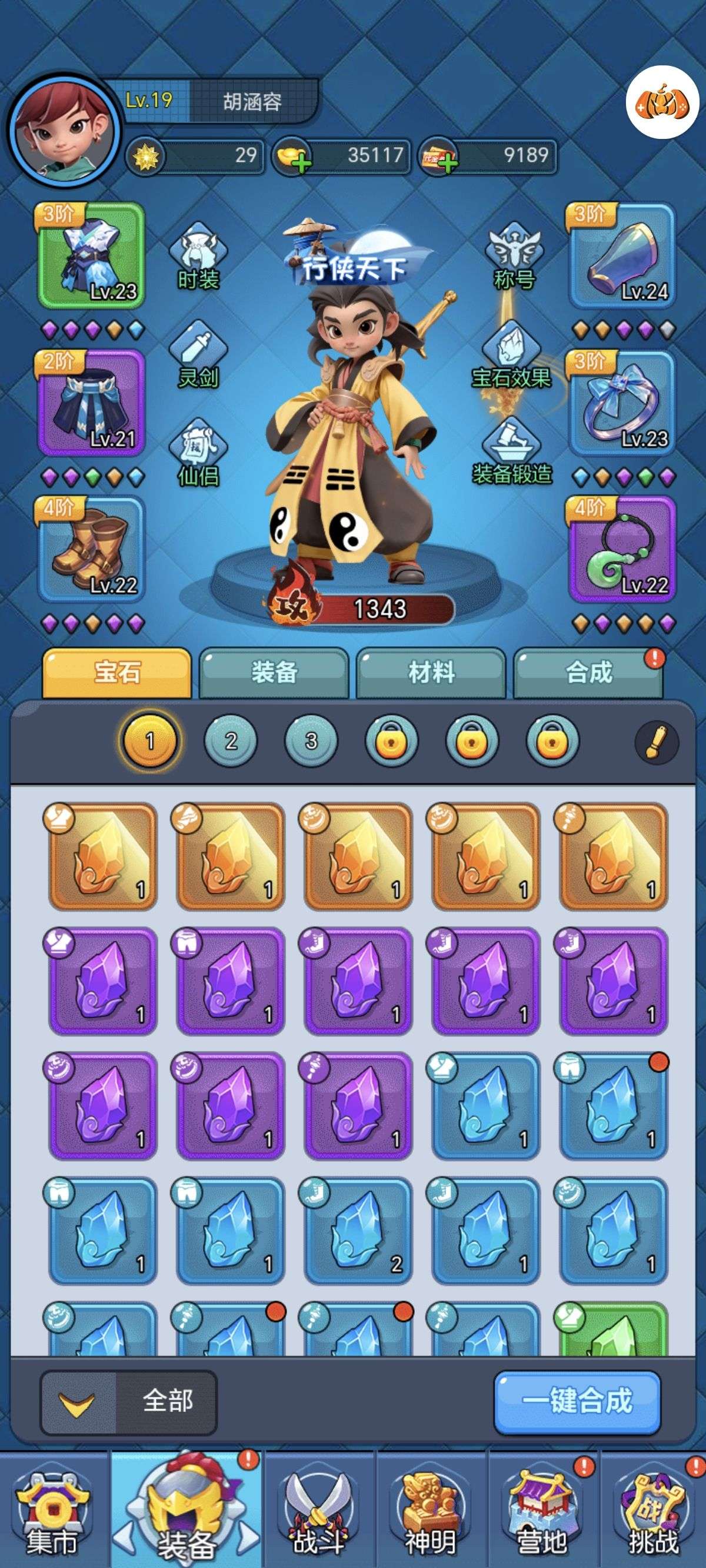The image size is (706, 1568).
Task: Open the 材料 tab
Action: pos(431,673)
